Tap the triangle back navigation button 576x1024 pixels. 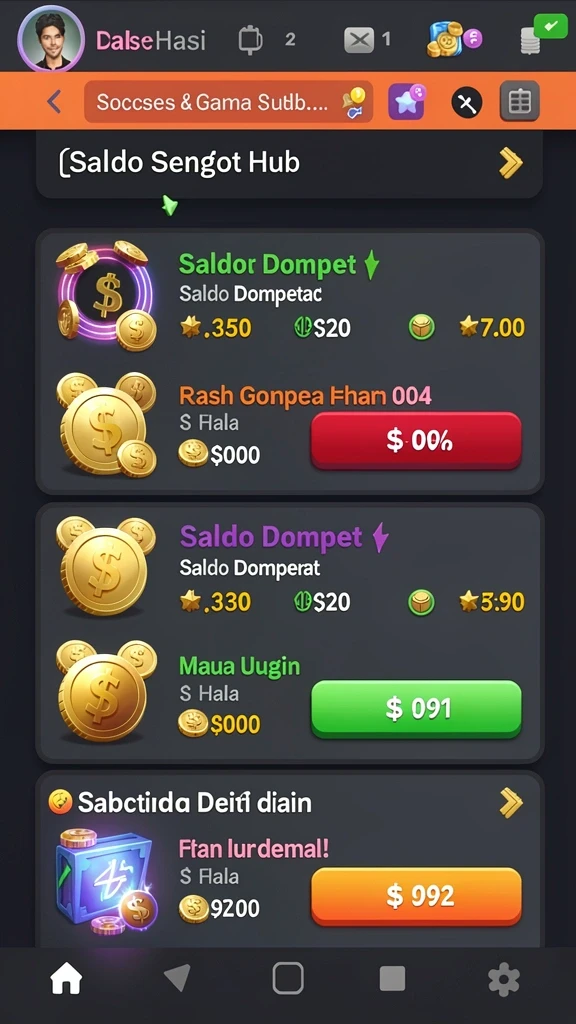tap(177, 978)
